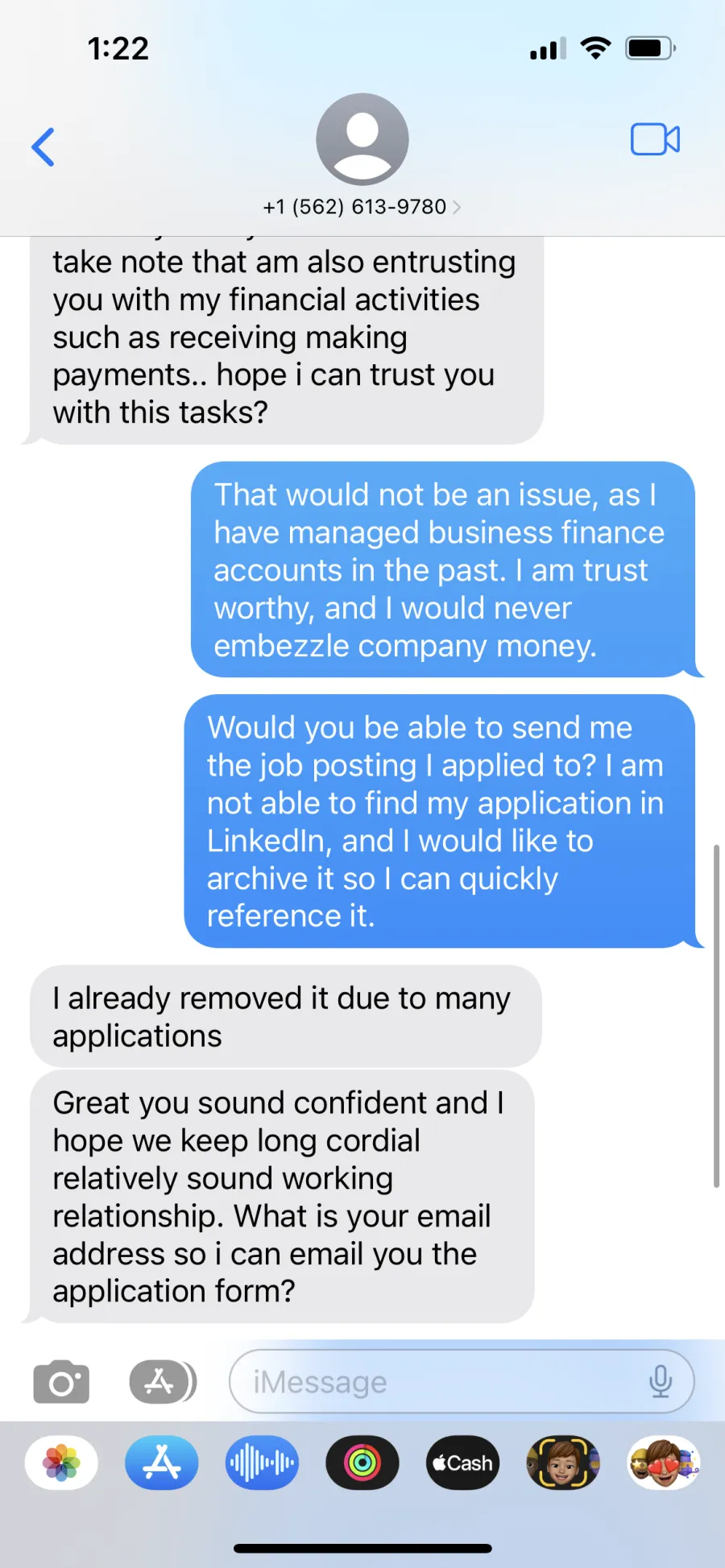Viewport: 725px width, 1568px height.
Task: Open the Memoji stickers app
Action: 663,1463
